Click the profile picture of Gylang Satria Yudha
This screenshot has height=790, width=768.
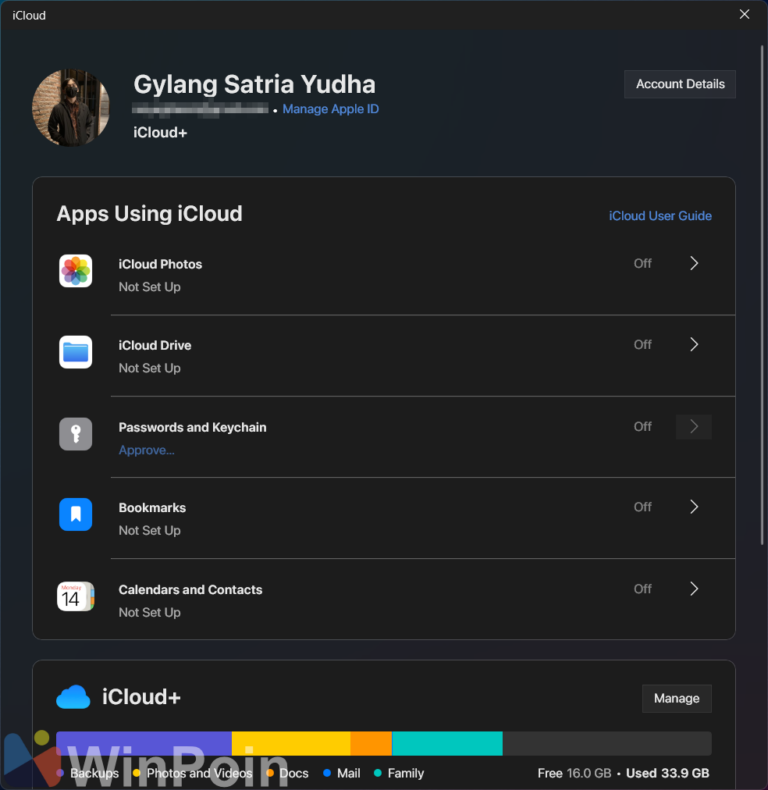tap(70, 107)
